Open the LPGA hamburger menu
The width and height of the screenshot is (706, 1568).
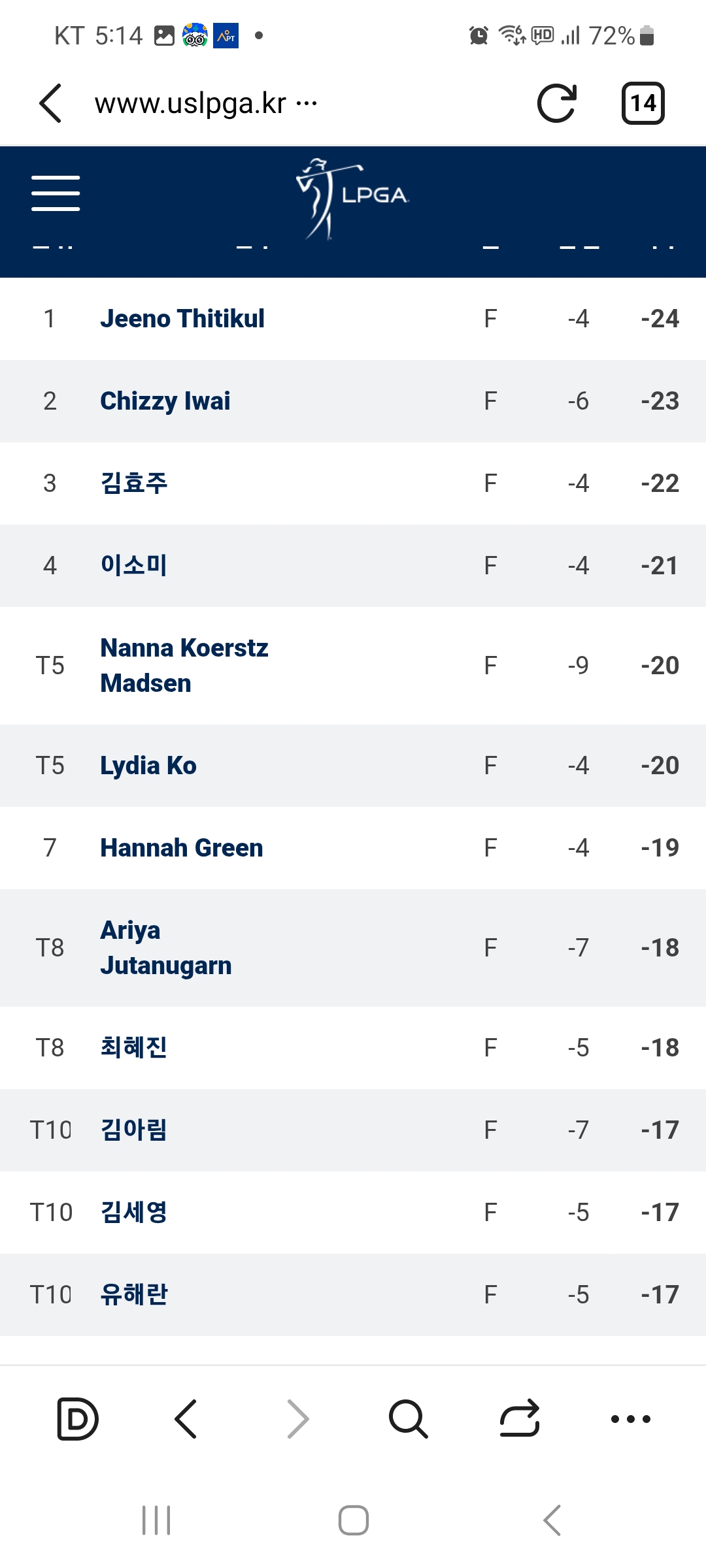[x=56, y=193]
